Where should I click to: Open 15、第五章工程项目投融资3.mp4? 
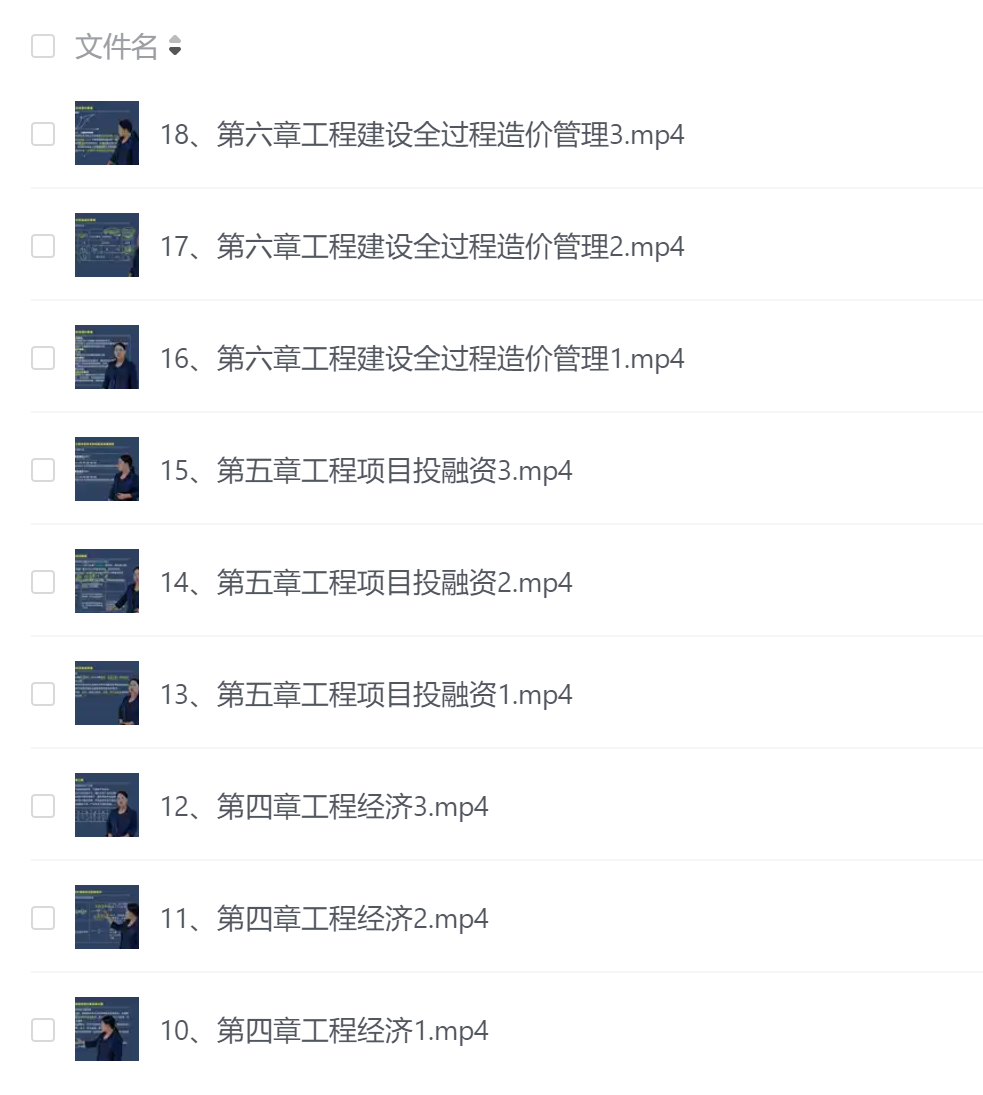point(365,470)
